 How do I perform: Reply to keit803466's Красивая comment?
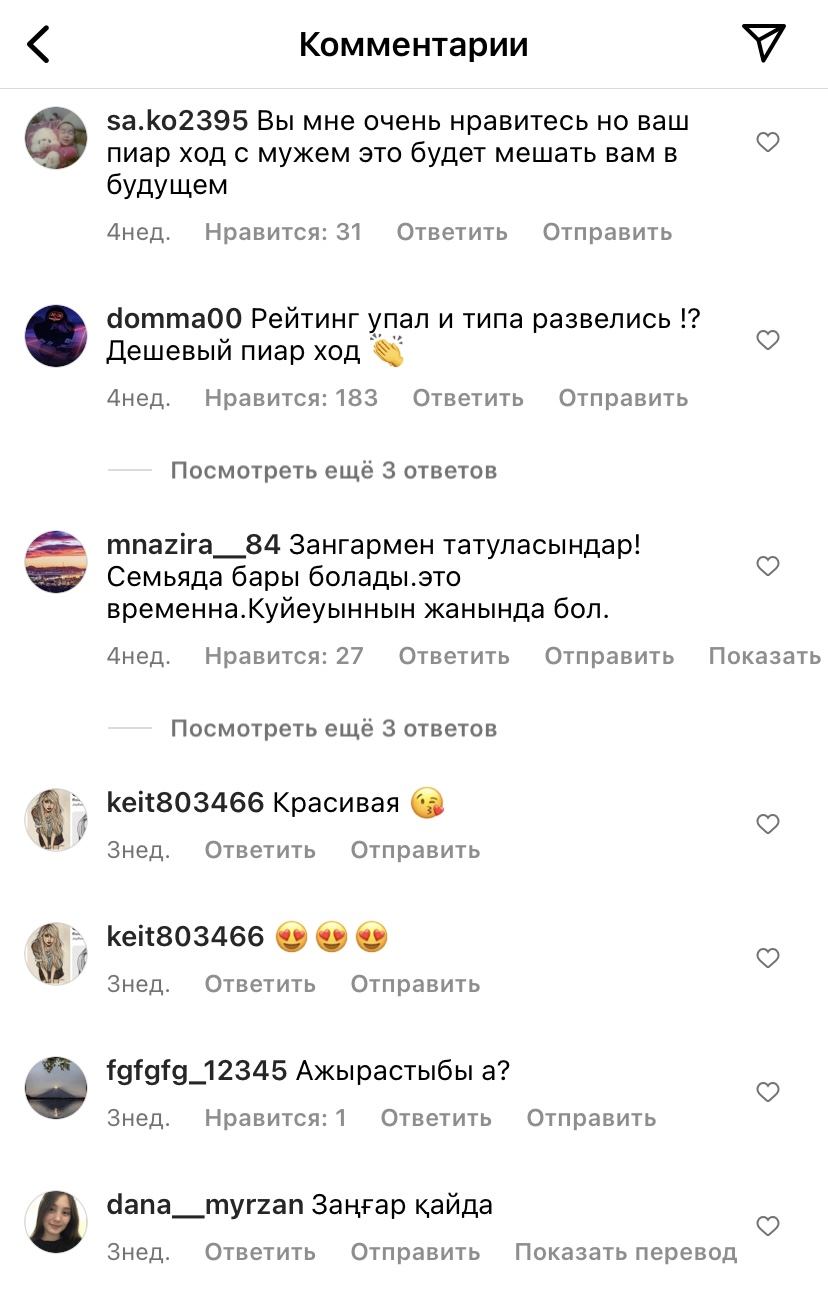pos(260,850)
